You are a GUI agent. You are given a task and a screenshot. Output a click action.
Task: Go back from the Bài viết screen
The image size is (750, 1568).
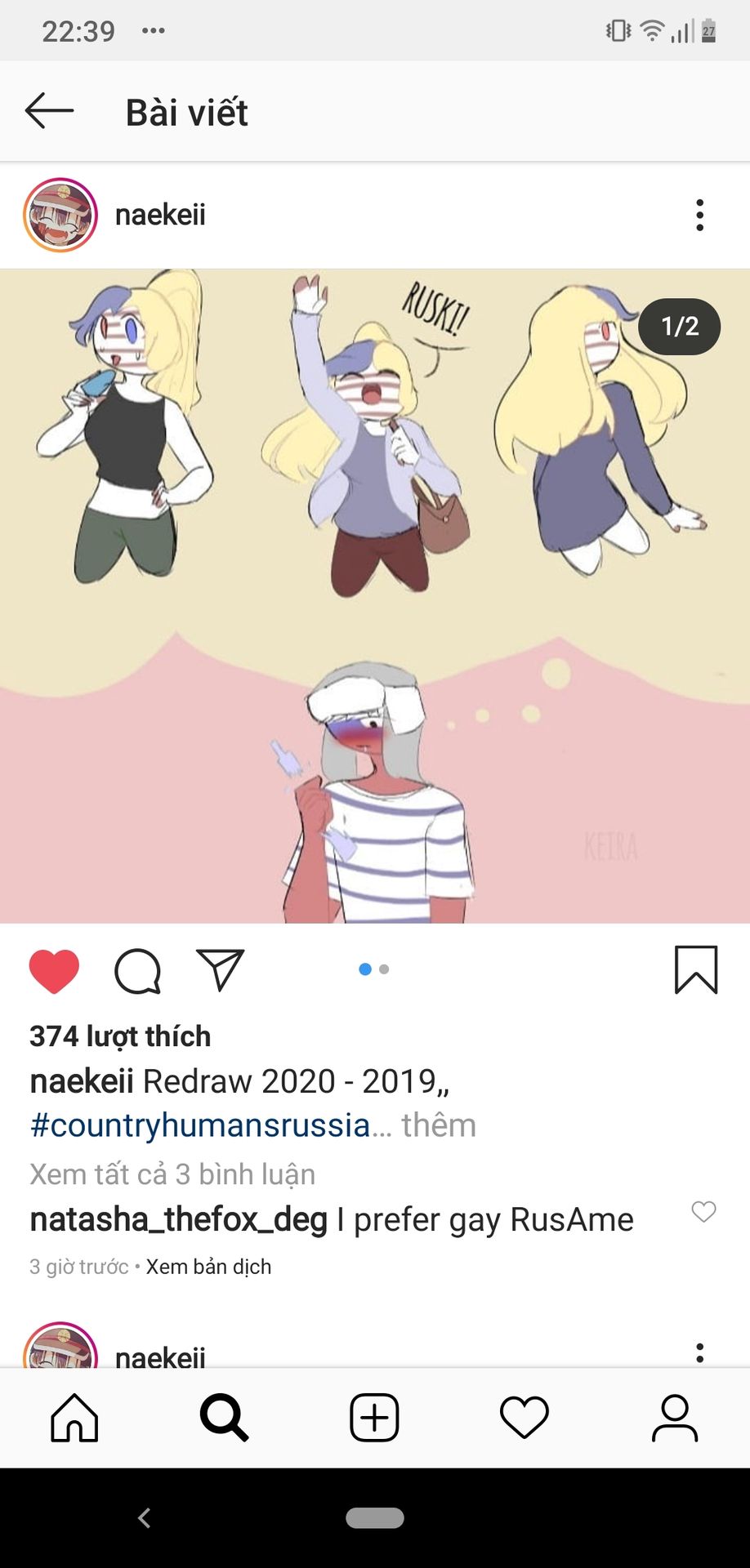click(50, 111)
